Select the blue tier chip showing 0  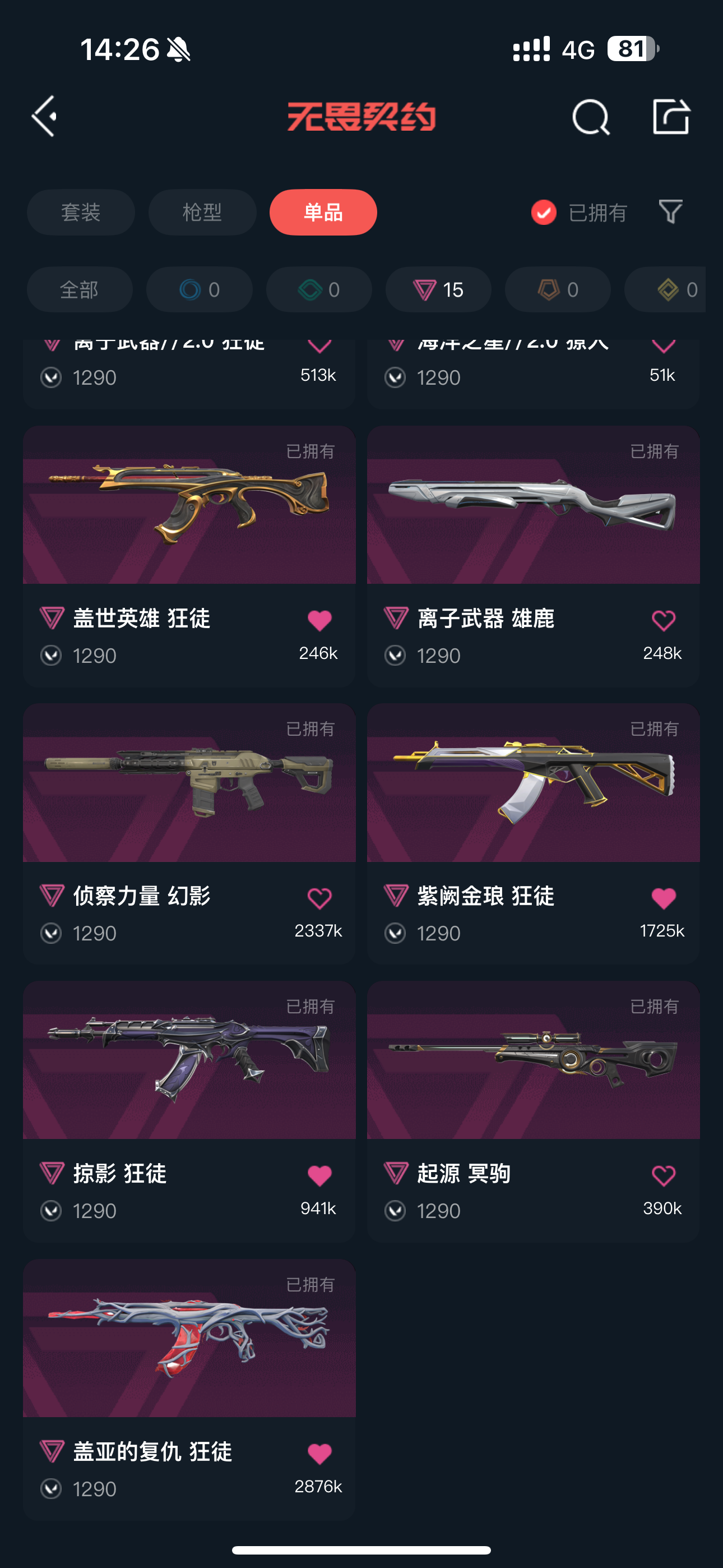pos(200,289)
